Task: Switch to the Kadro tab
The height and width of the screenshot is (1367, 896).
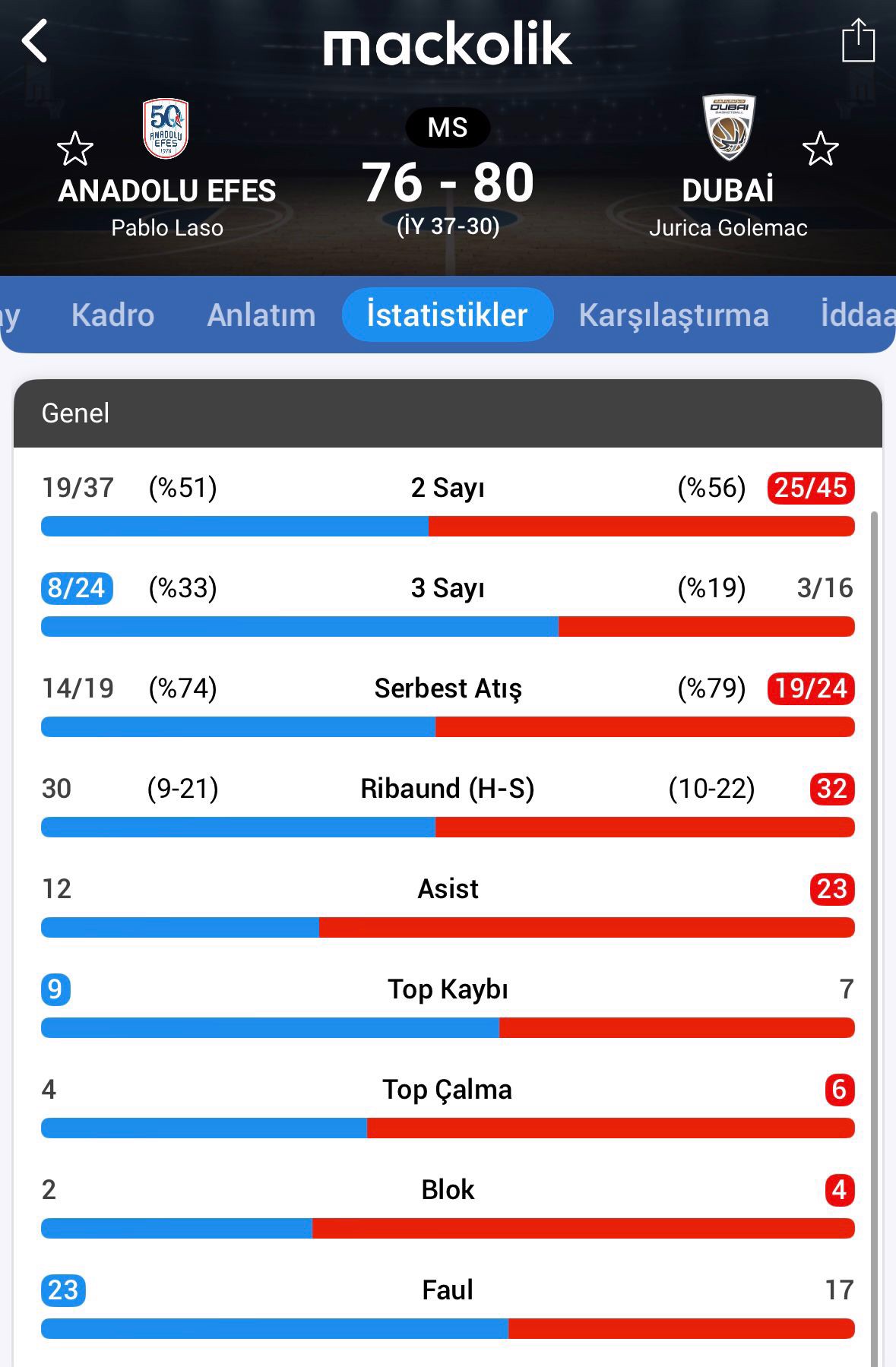Action: coord(112,315)
